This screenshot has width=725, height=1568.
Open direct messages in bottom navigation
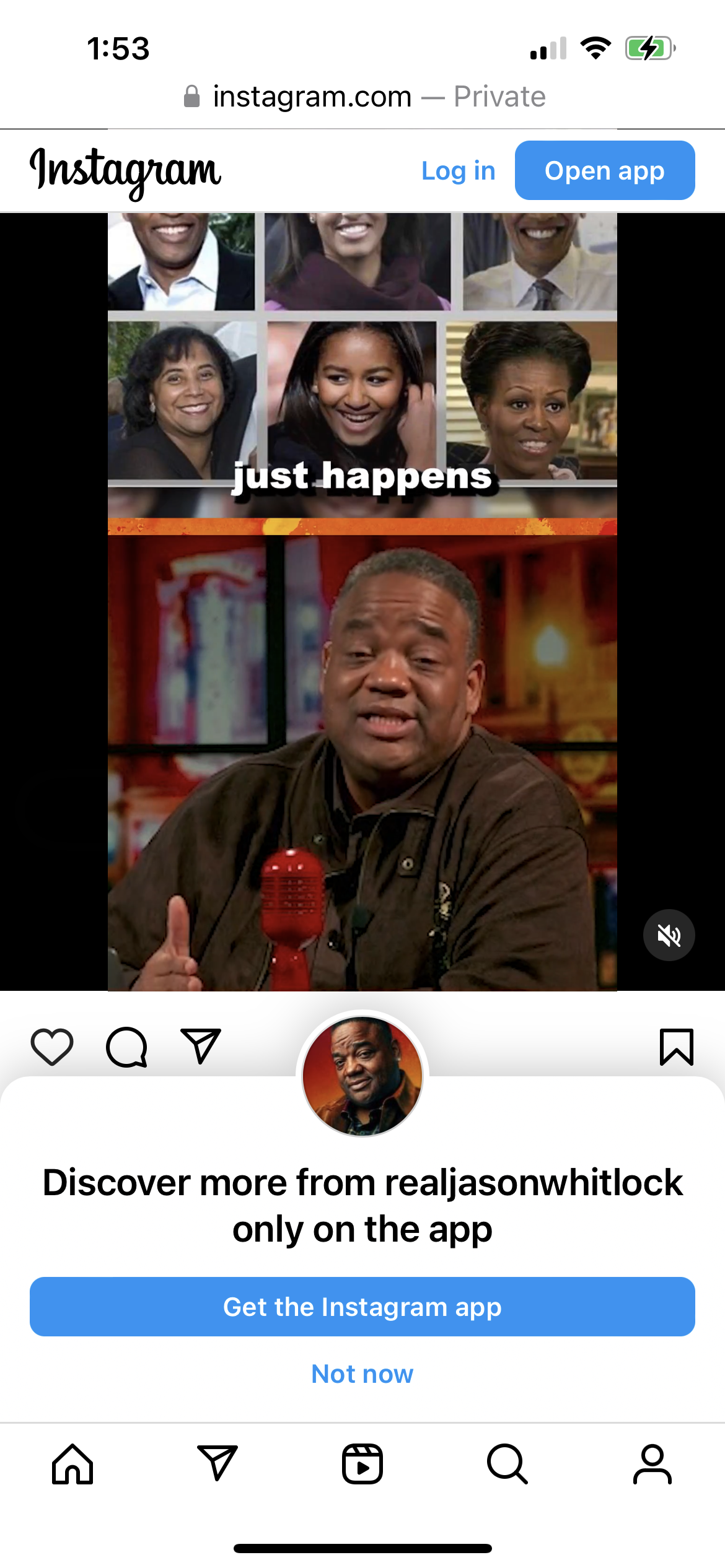click(x=217, y=1463)
